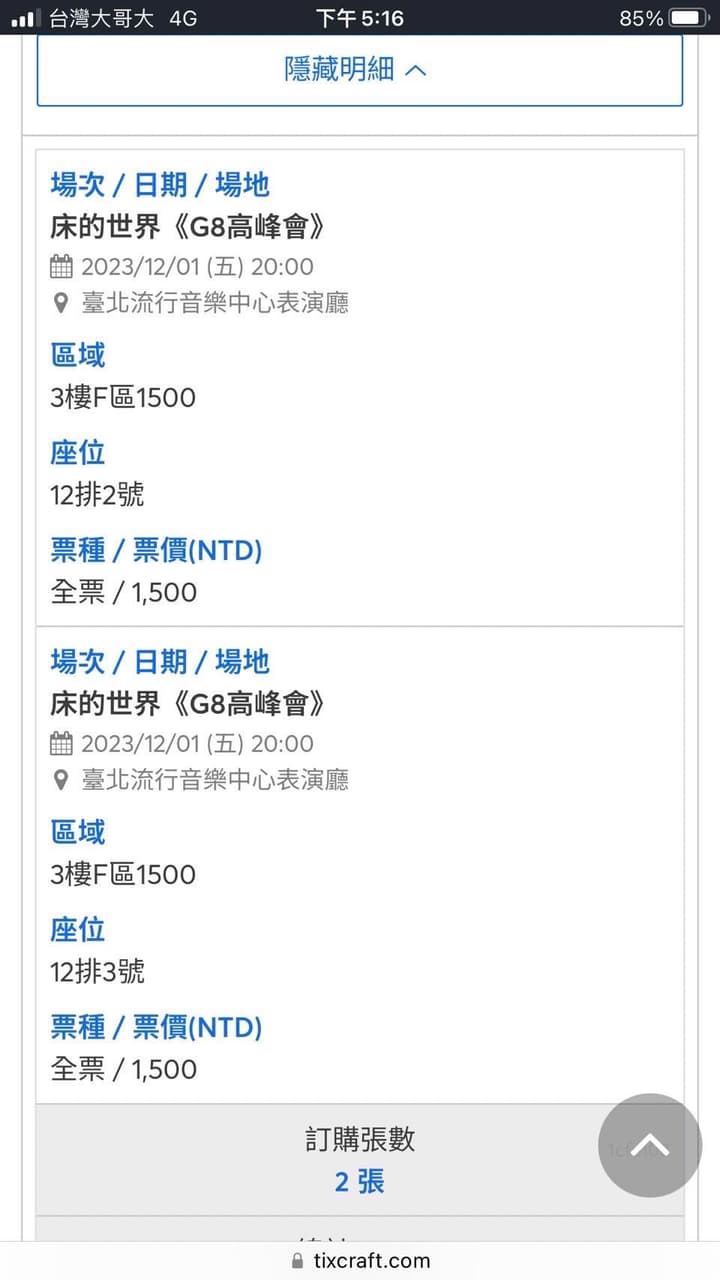The width and height of the screenshot is (720, 1280).
Task: Select the second 票種 / 票價(NTD) heading
Action: tap(155, 1027)
